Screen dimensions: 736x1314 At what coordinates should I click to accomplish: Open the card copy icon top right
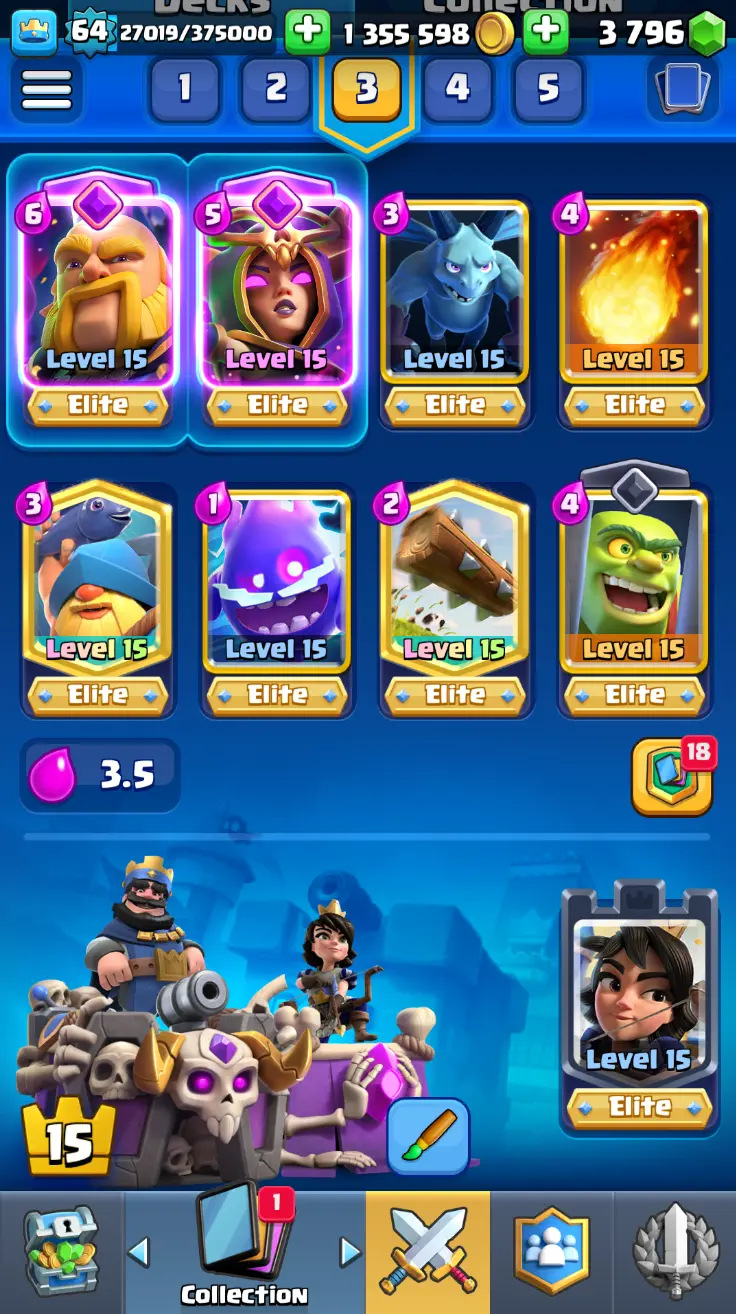click(x=683, y=89)
